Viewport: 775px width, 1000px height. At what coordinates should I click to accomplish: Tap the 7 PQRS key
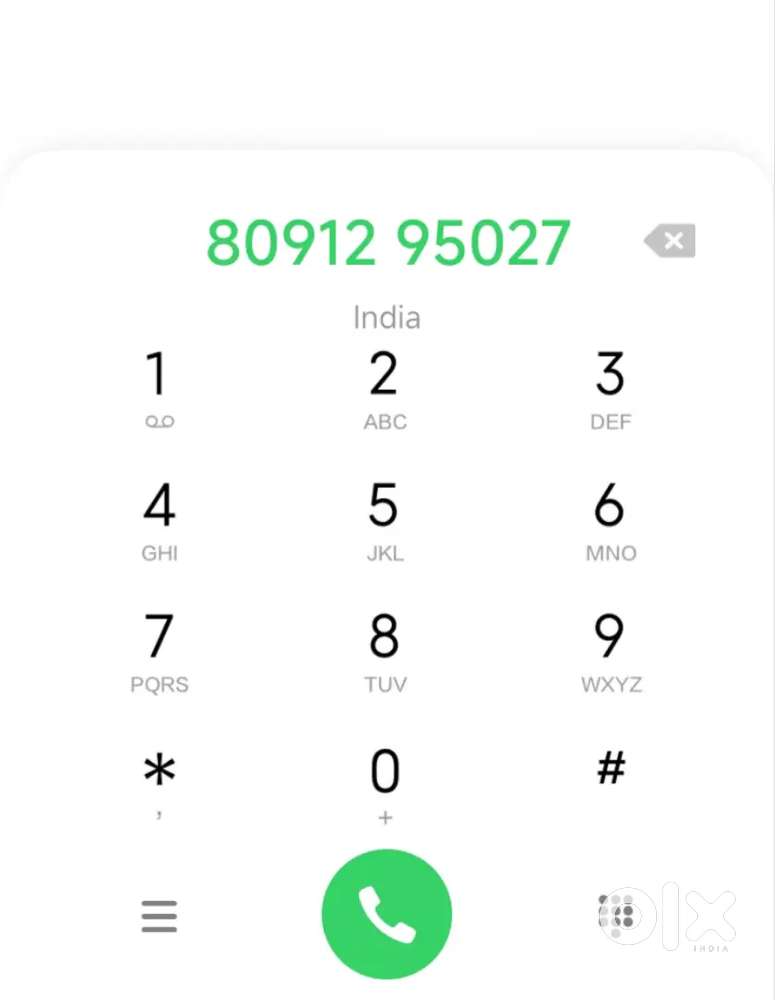(x=159, y=652)
